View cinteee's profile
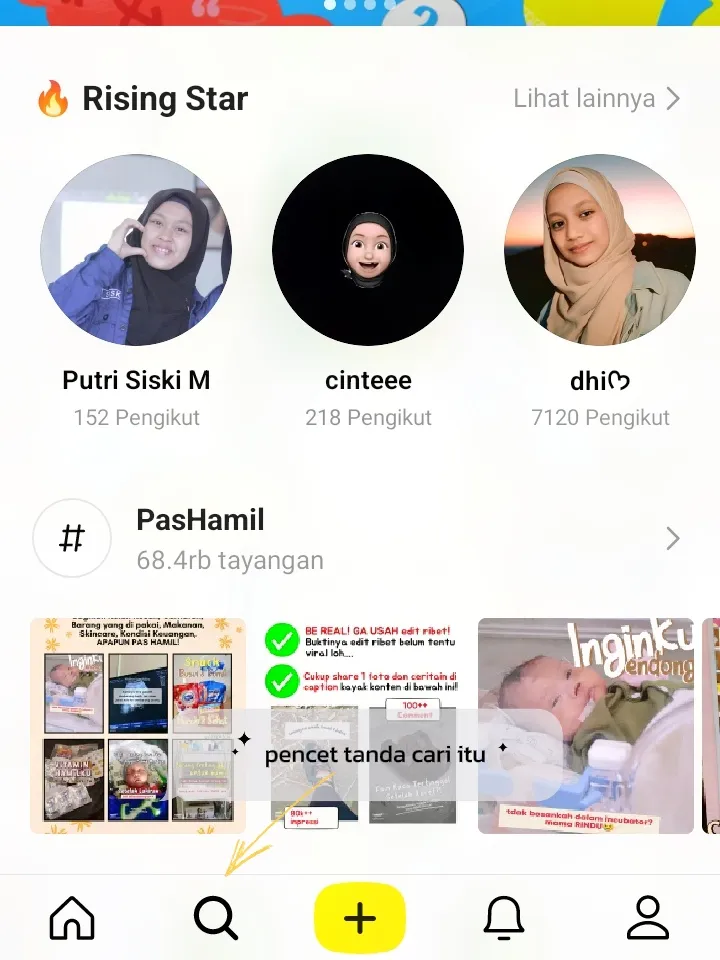 (368, 250)
